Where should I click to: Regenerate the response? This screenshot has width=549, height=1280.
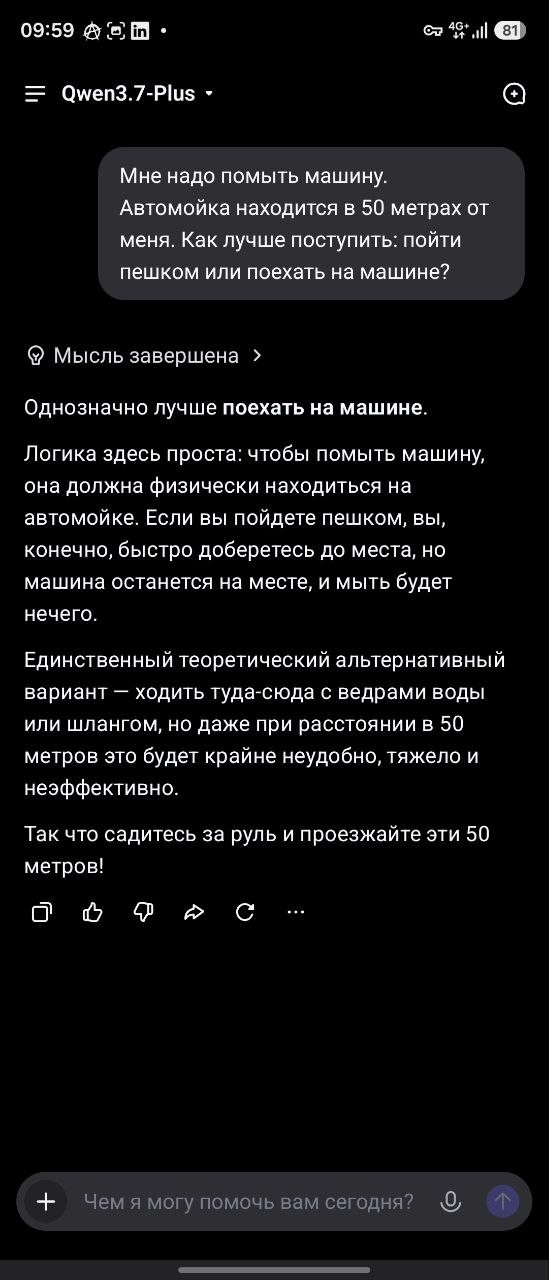(245, 912)
